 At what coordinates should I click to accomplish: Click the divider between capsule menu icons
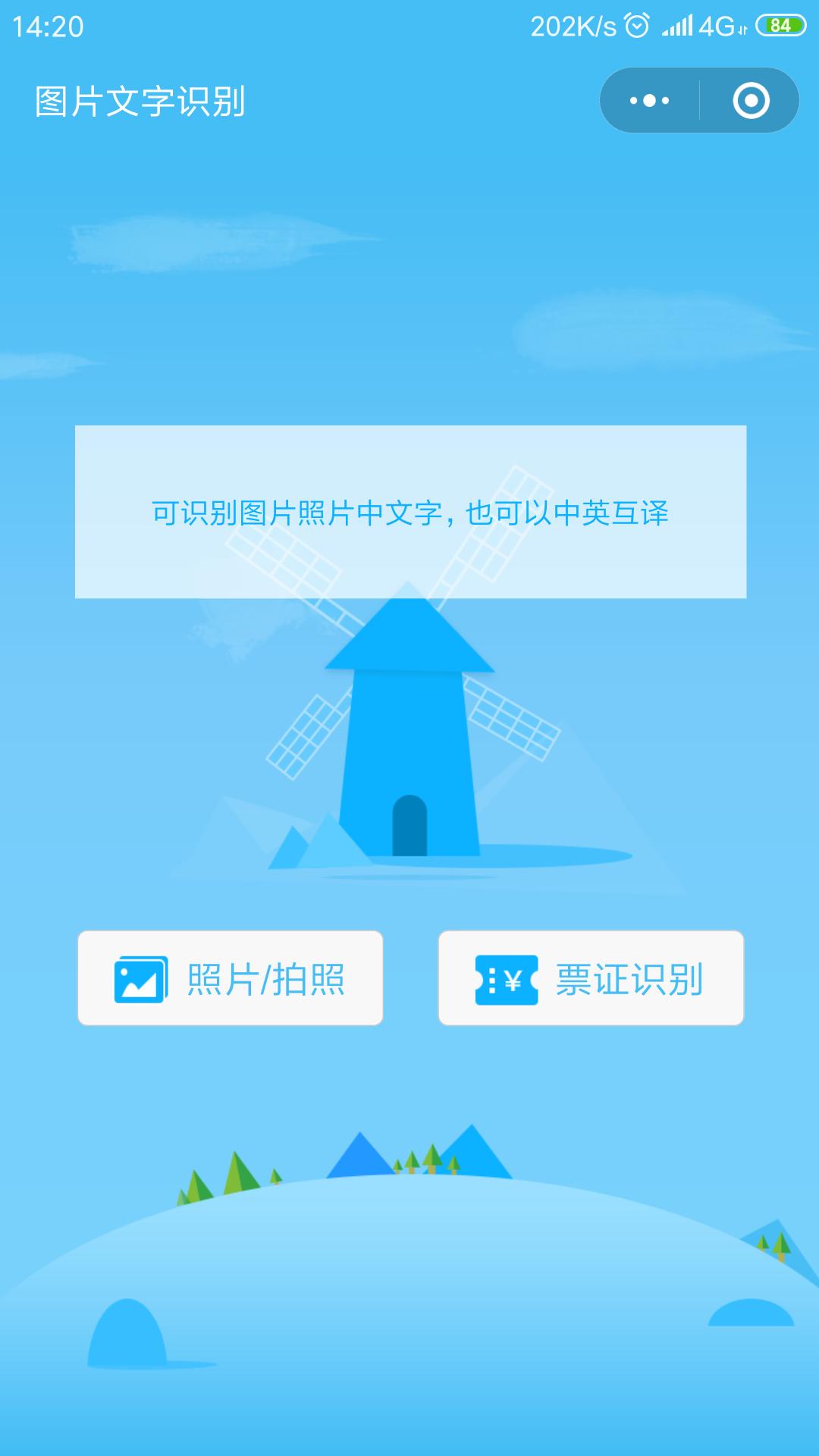tap(699, 99)
